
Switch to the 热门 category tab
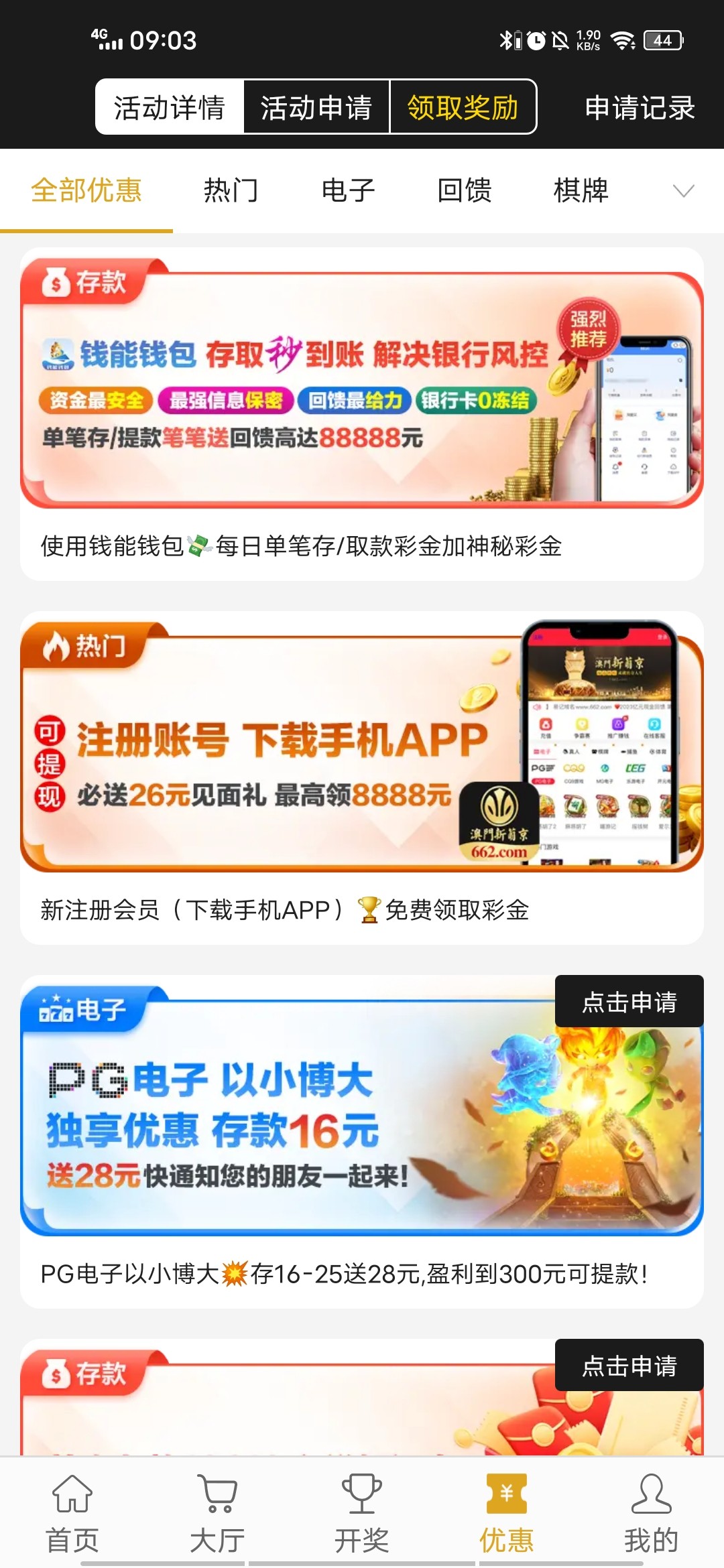[231, 191]
